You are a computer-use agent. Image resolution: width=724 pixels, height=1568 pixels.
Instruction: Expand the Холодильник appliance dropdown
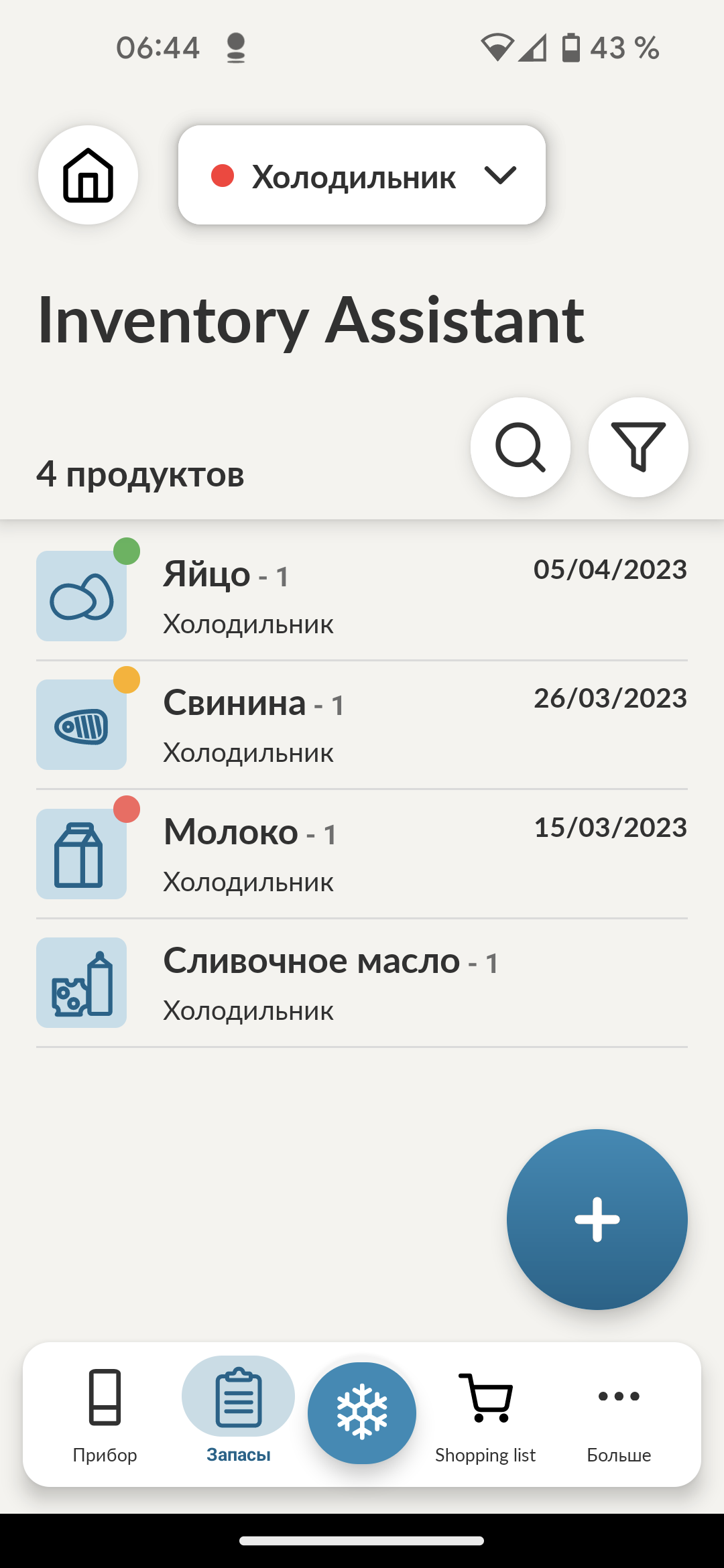(x=362, y=175)
